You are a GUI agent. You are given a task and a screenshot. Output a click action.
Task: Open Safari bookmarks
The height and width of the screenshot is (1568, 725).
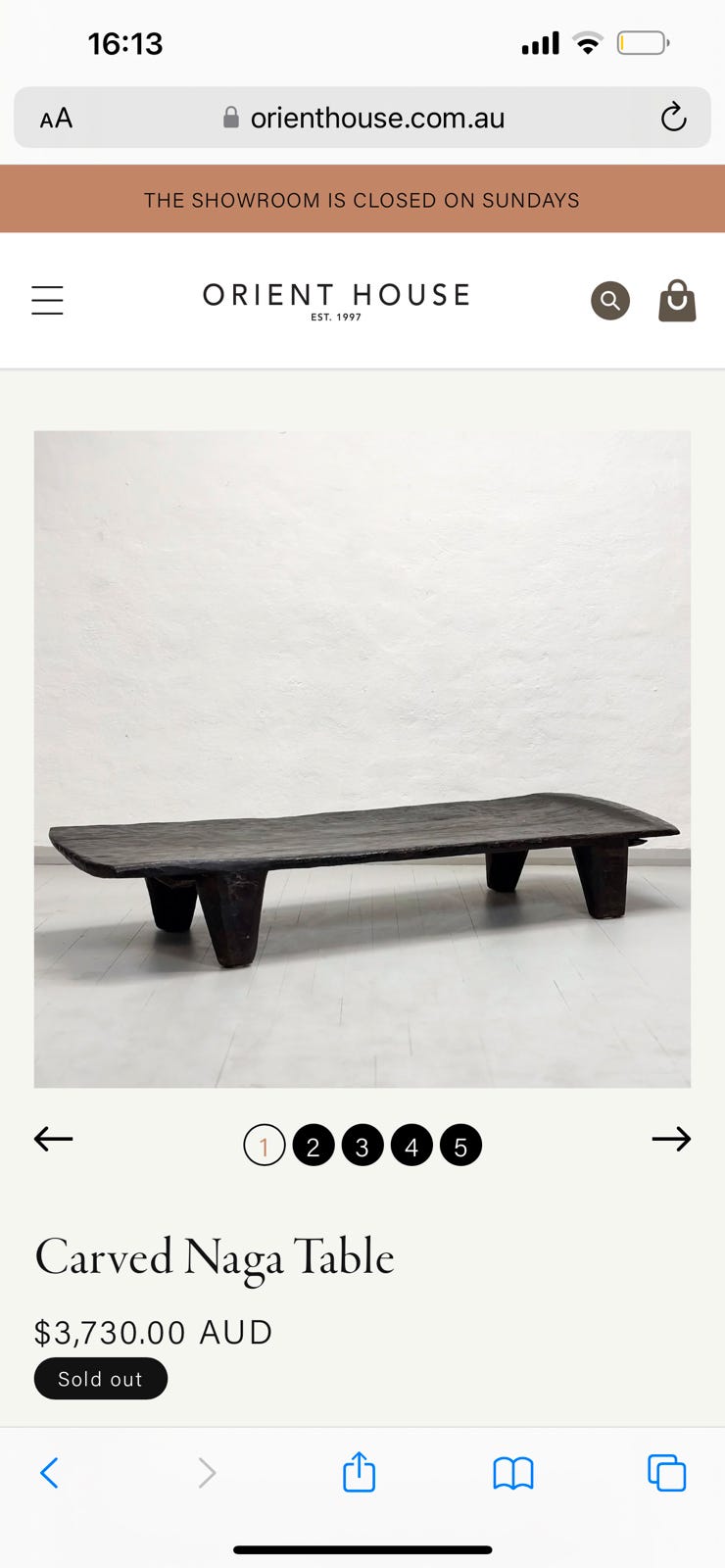point(512,1472)
